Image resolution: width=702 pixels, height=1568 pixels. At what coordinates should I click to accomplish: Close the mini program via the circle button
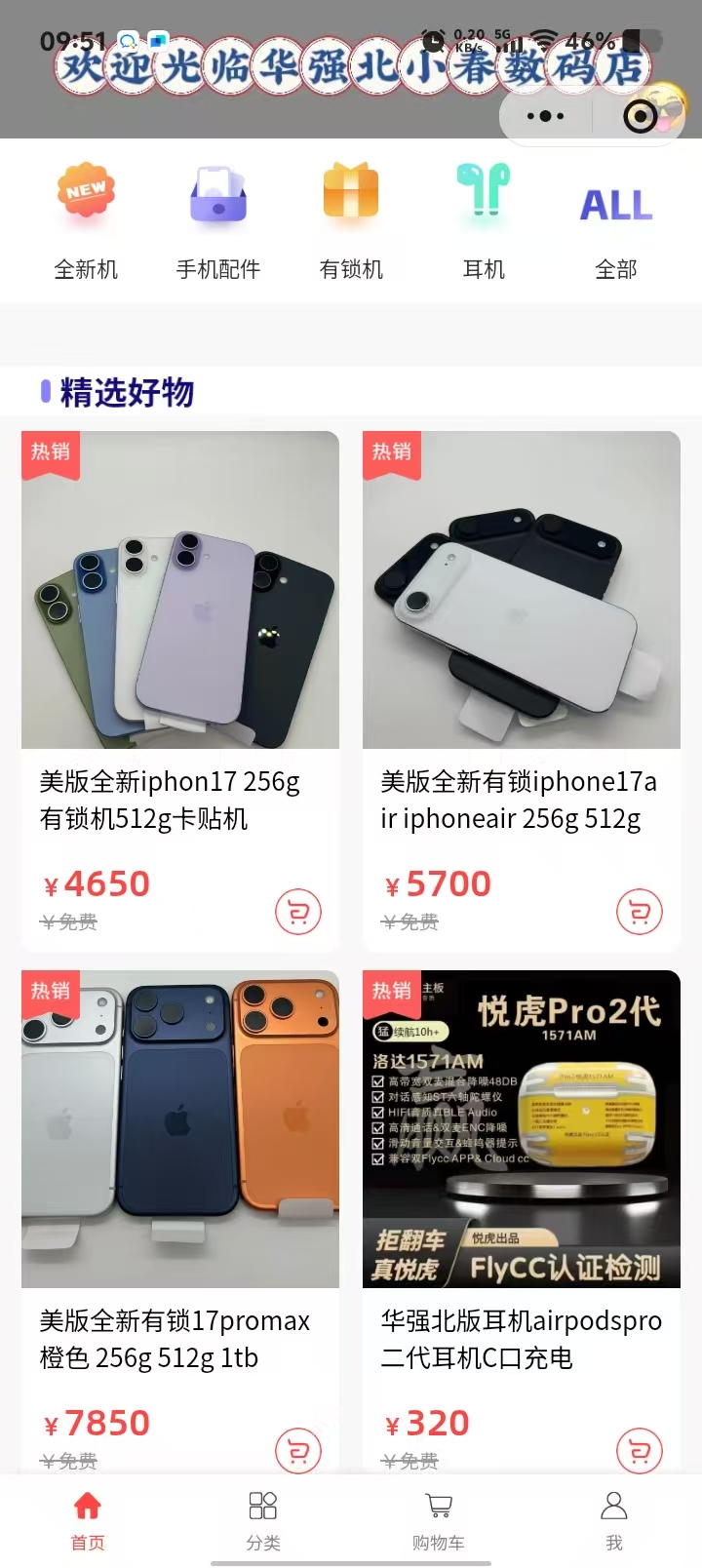point(640,117)
